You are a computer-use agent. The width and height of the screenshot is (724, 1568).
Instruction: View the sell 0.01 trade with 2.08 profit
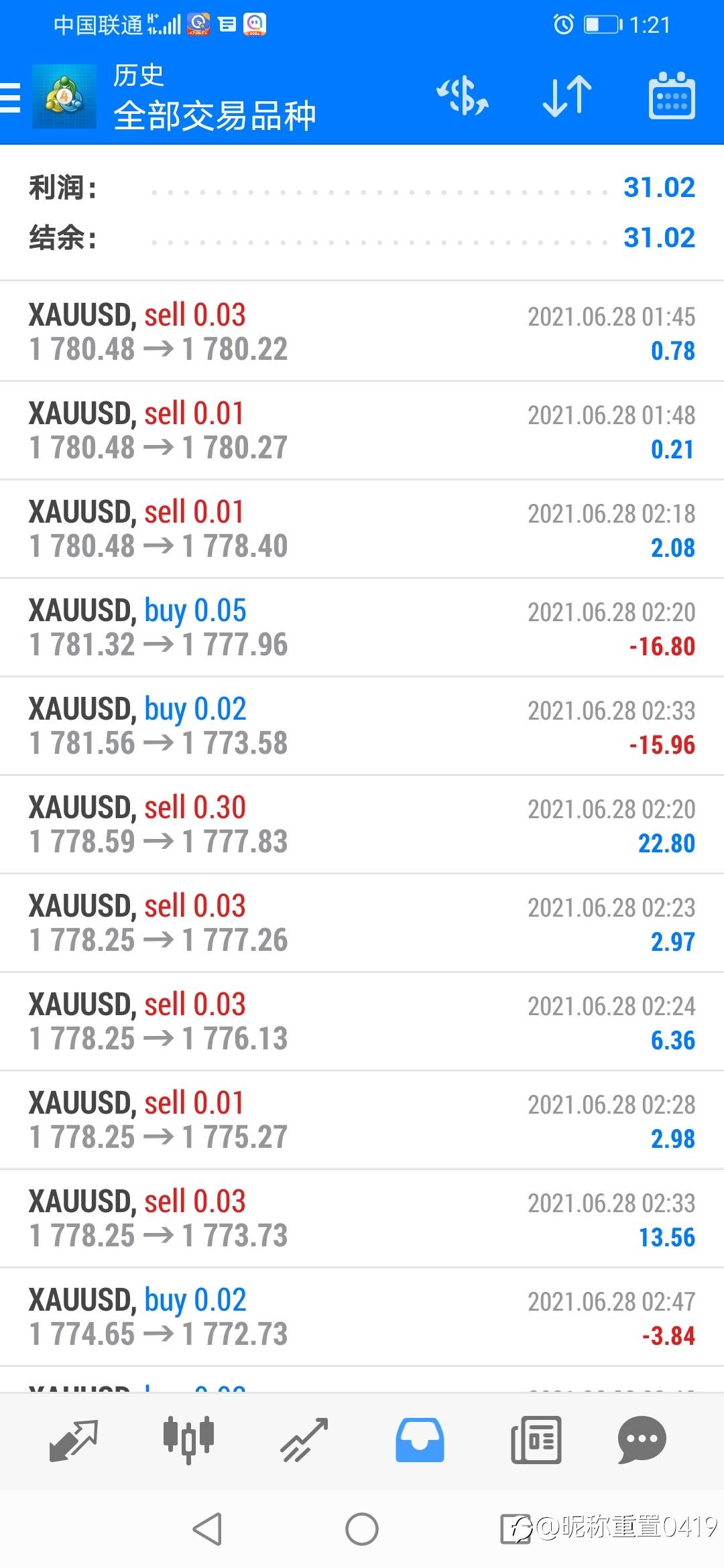click(362, 529)
